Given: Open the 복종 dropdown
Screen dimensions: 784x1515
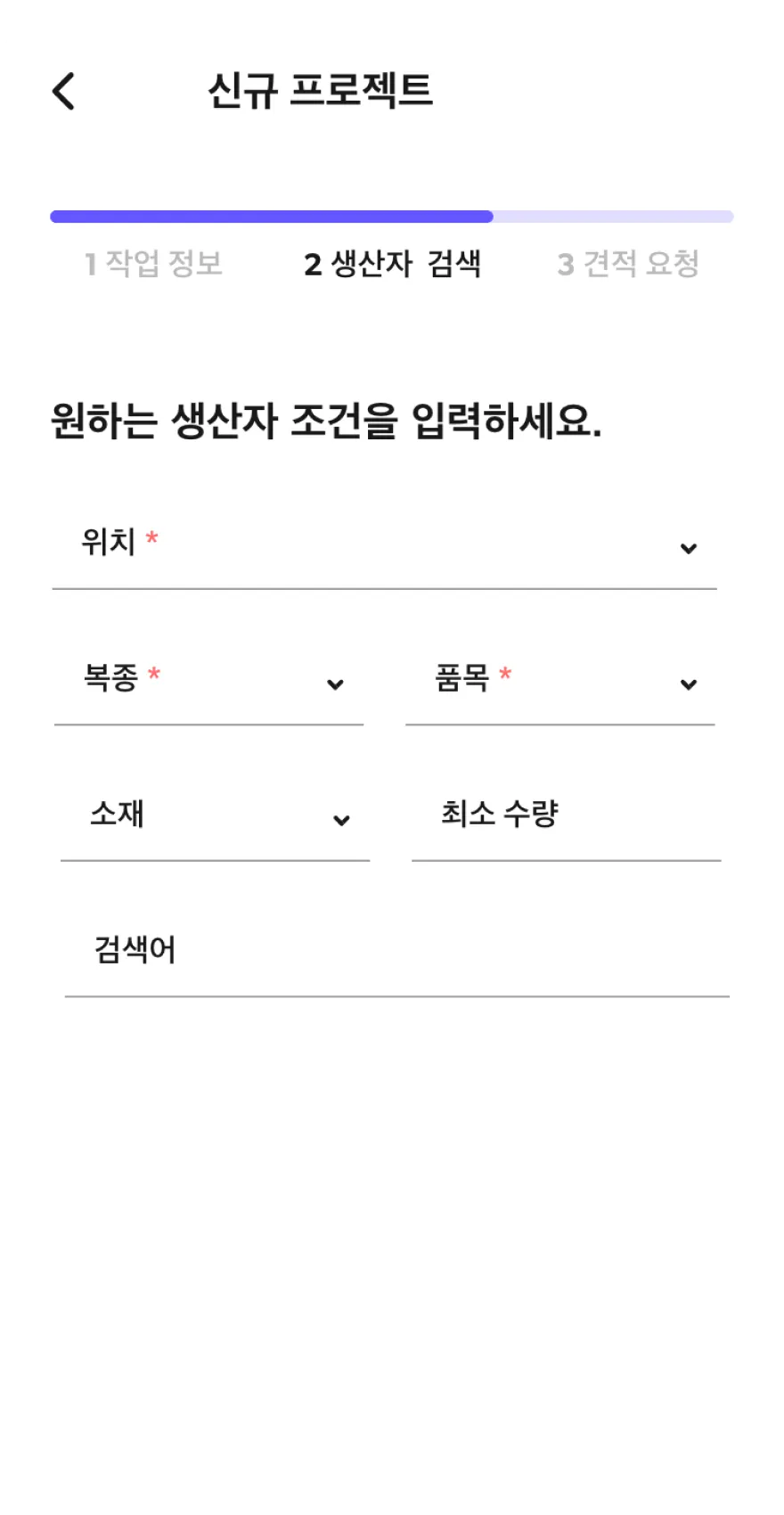Looking at the screenshot, I should [209, 682].
